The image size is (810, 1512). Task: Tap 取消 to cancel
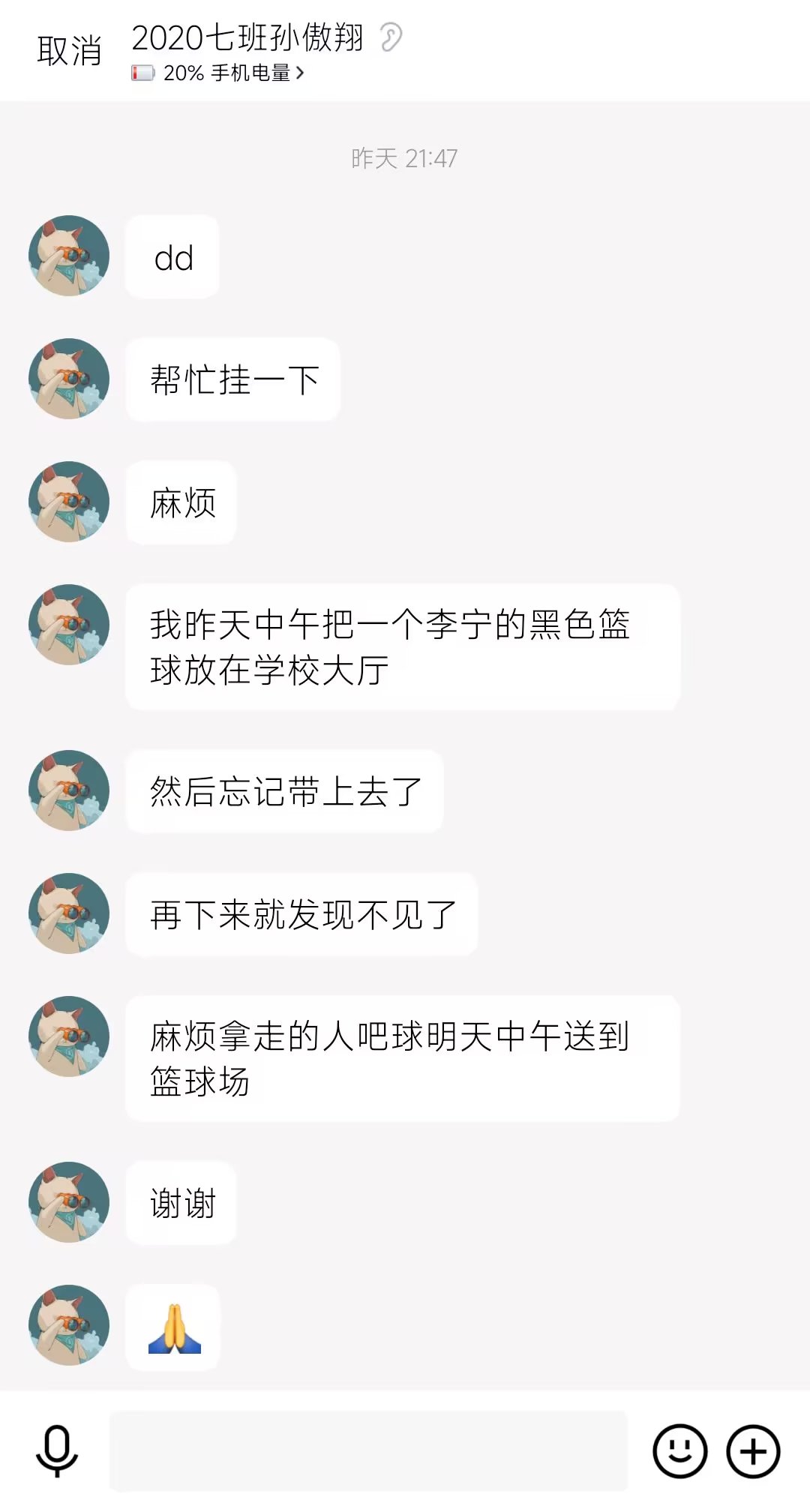click(69, 51)
